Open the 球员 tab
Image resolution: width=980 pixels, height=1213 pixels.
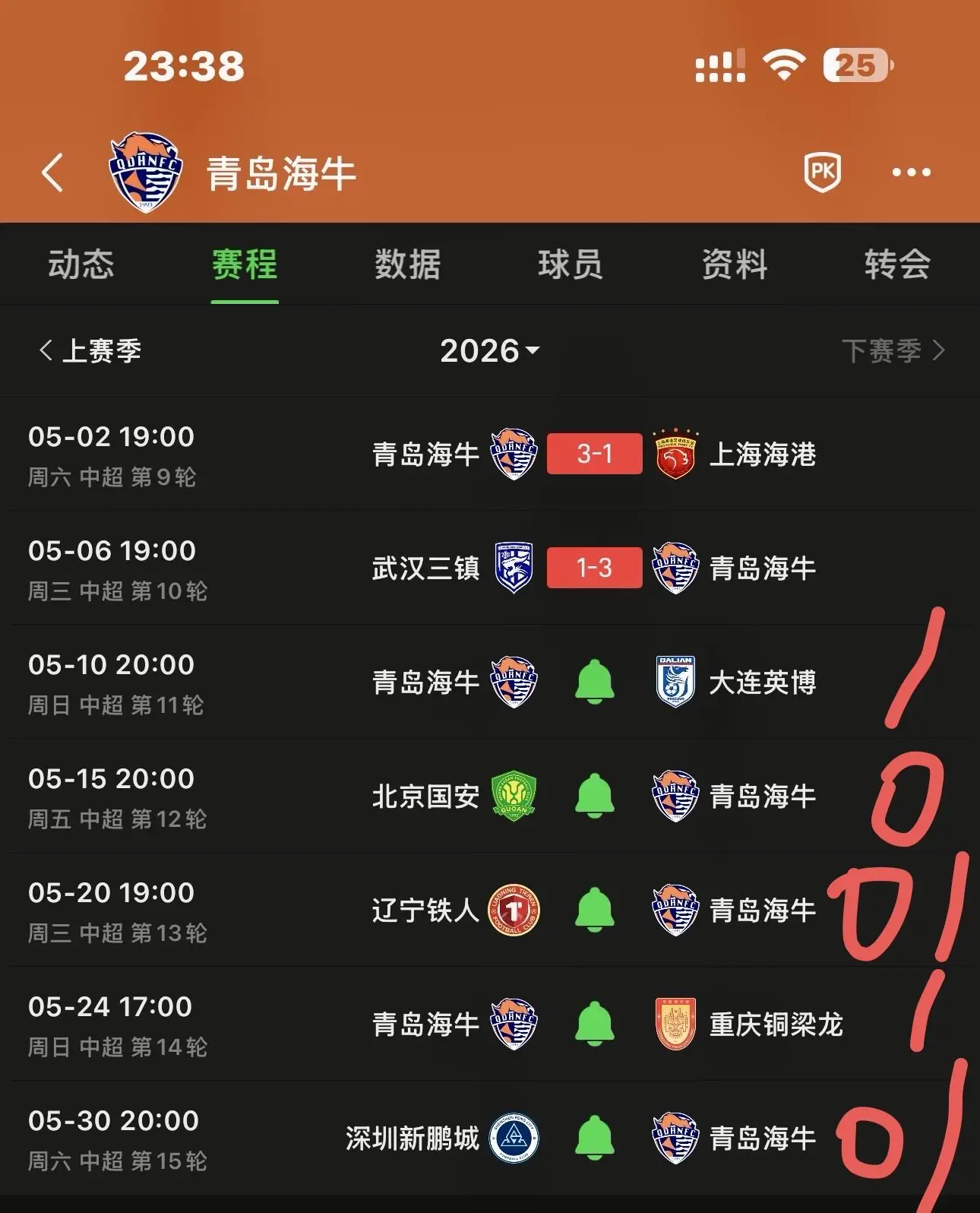tap(571, 264)
